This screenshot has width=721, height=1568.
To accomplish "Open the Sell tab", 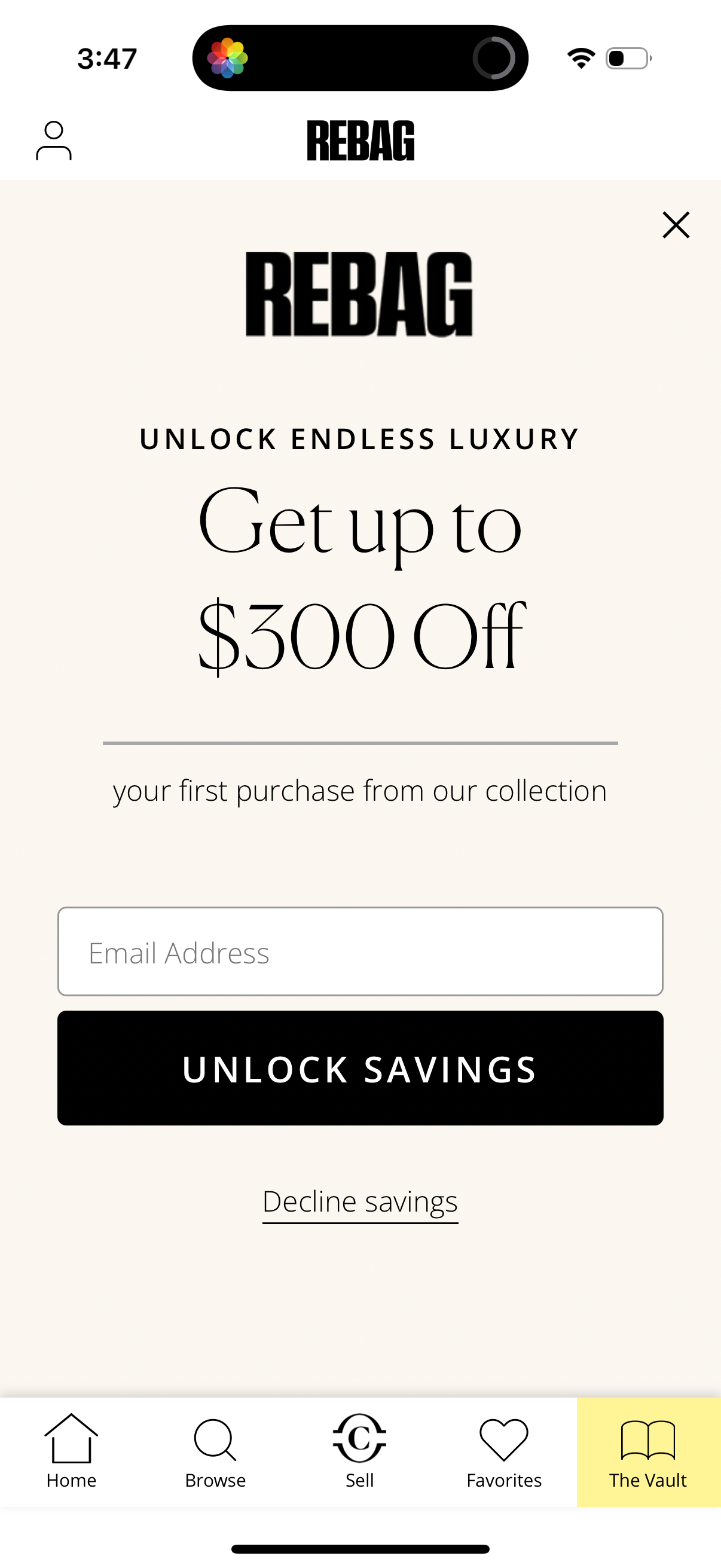I will click(359, 1452).
